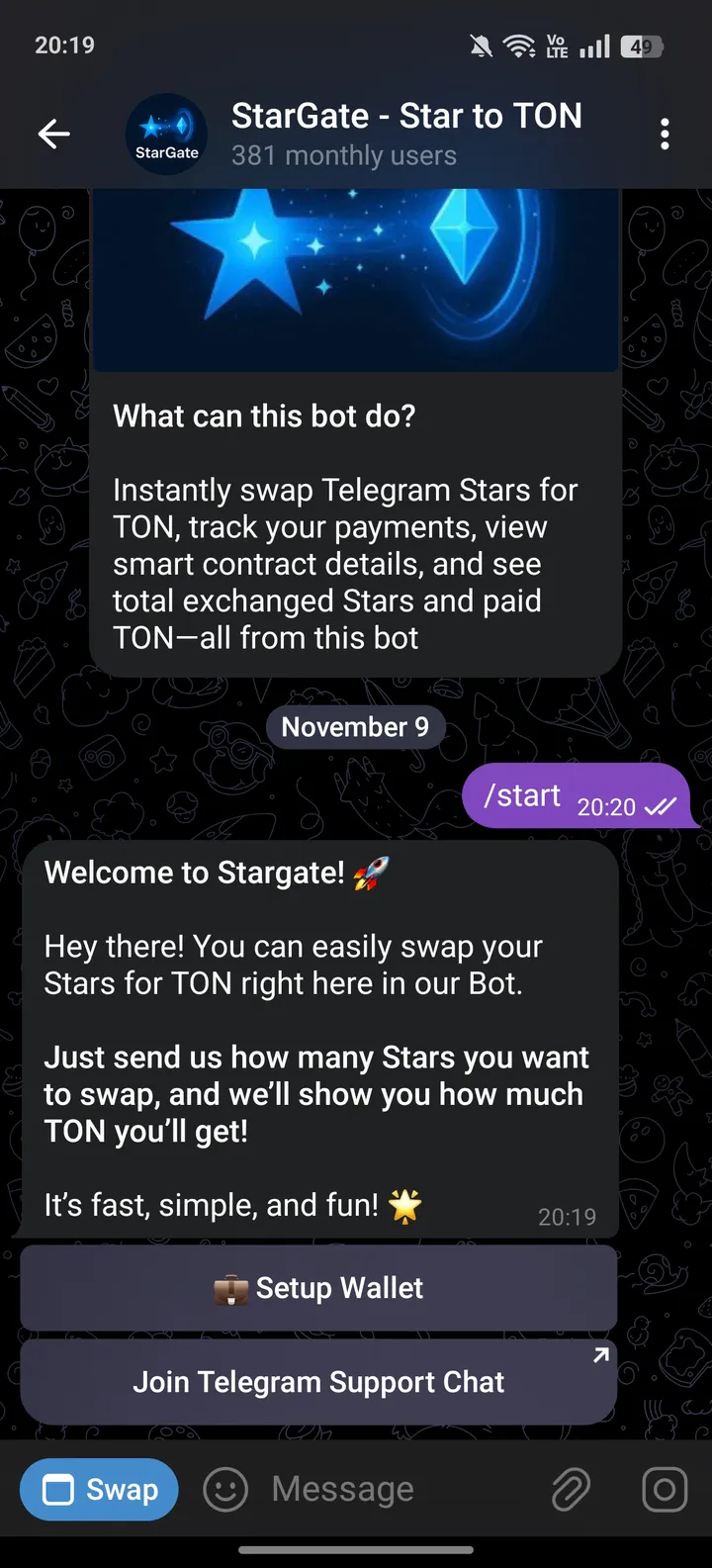Open the emoji picker with the smiley icon
This screenshot has height=1568, width=712.
point(225,1488)
